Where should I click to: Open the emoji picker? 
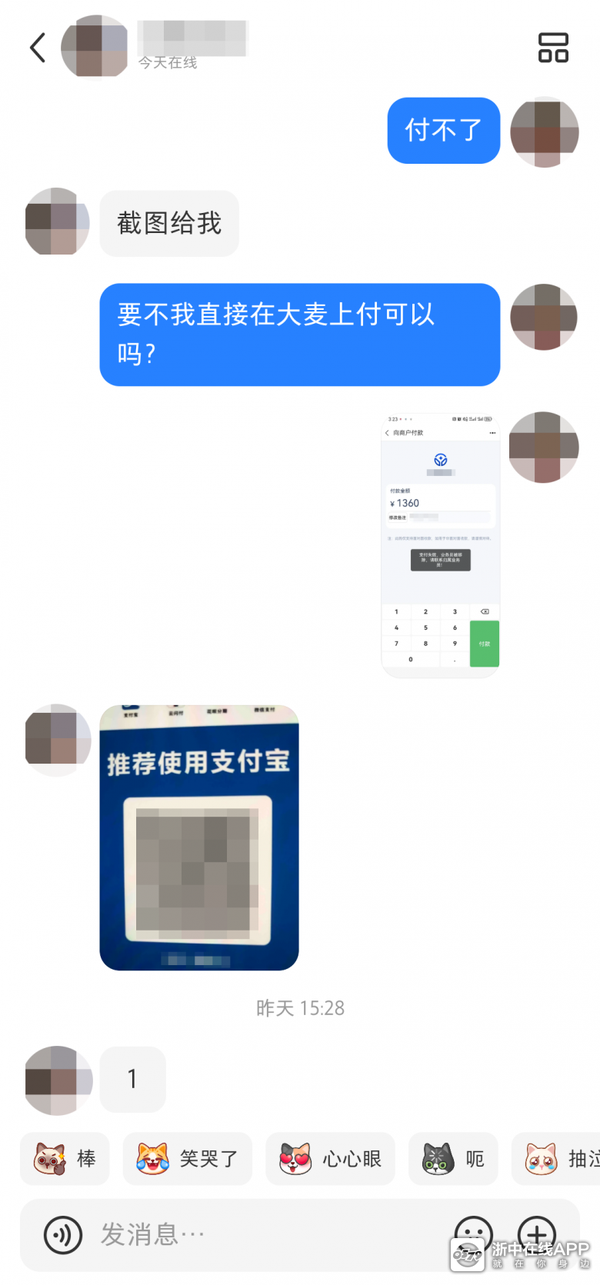pyautogui.click(x=473, y=1236)
